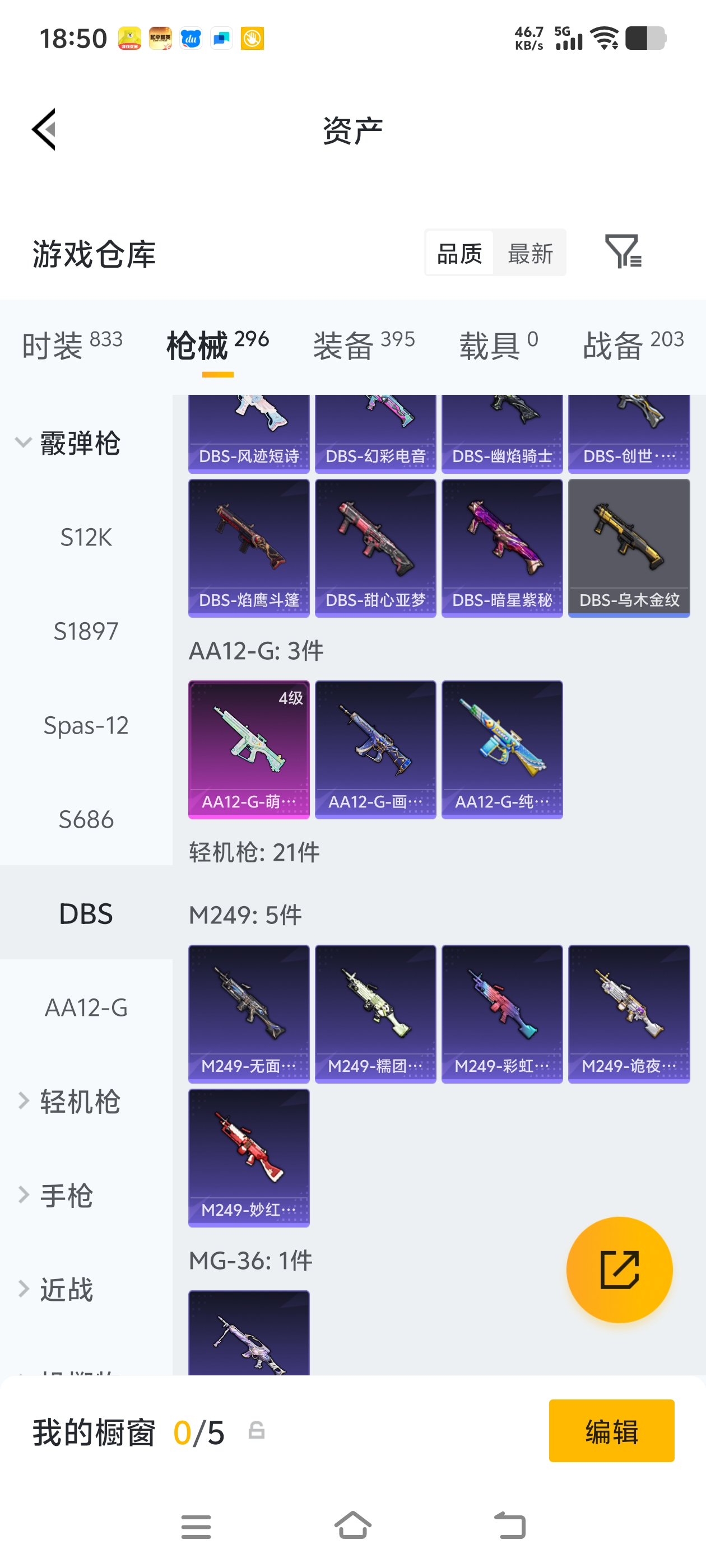Sort the warehouse by 最新
The height and width of the screenshot is (1568, 706).
pyautogui.click(x=530, y=253)
